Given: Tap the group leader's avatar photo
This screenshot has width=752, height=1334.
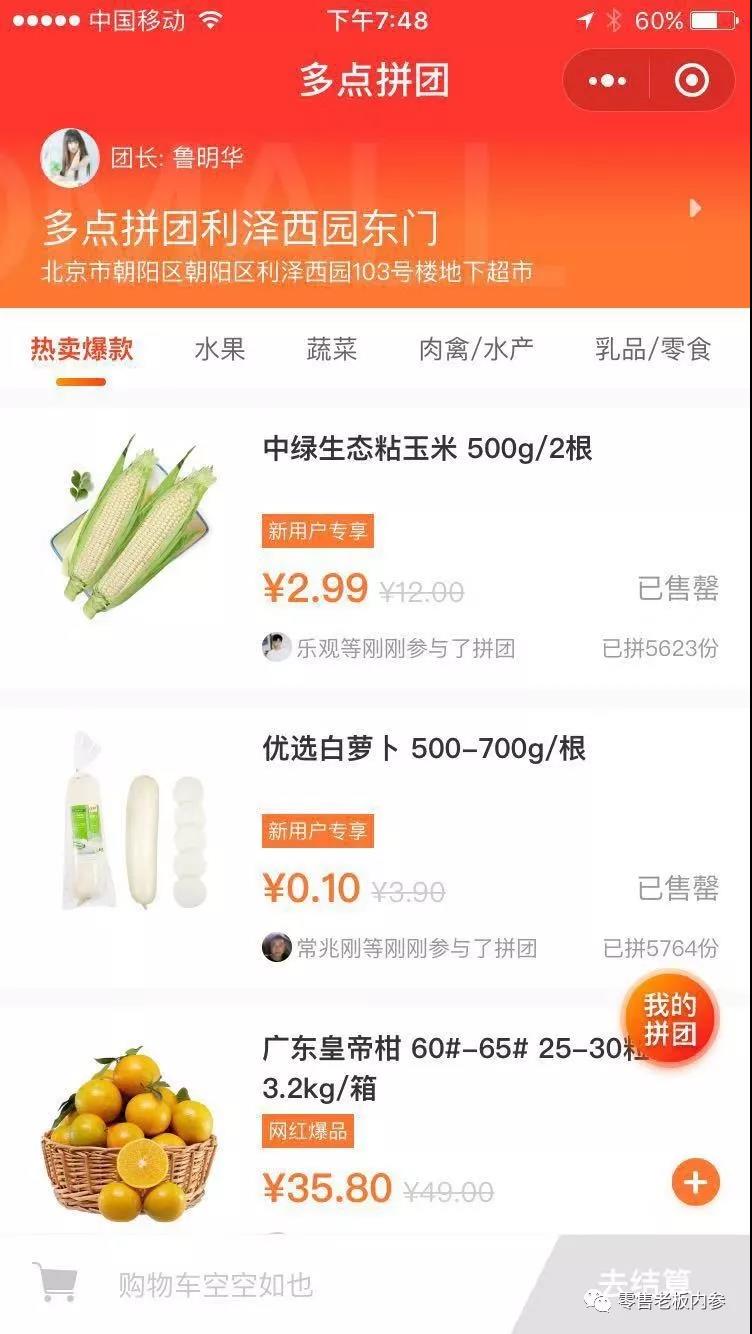Looking at the screenshot, I should click(x=68, y=152).
